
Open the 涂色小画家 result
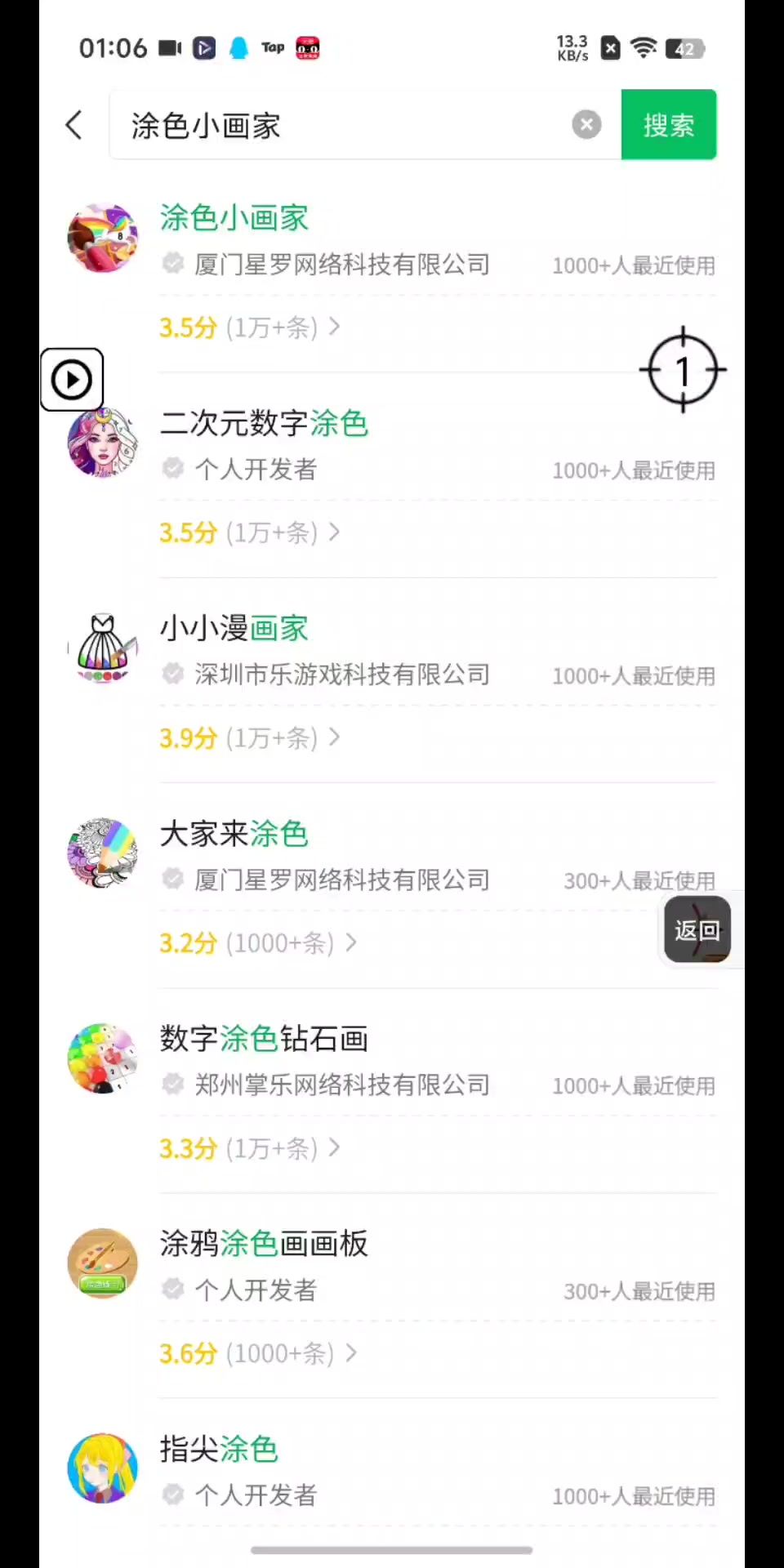(234, 218)
